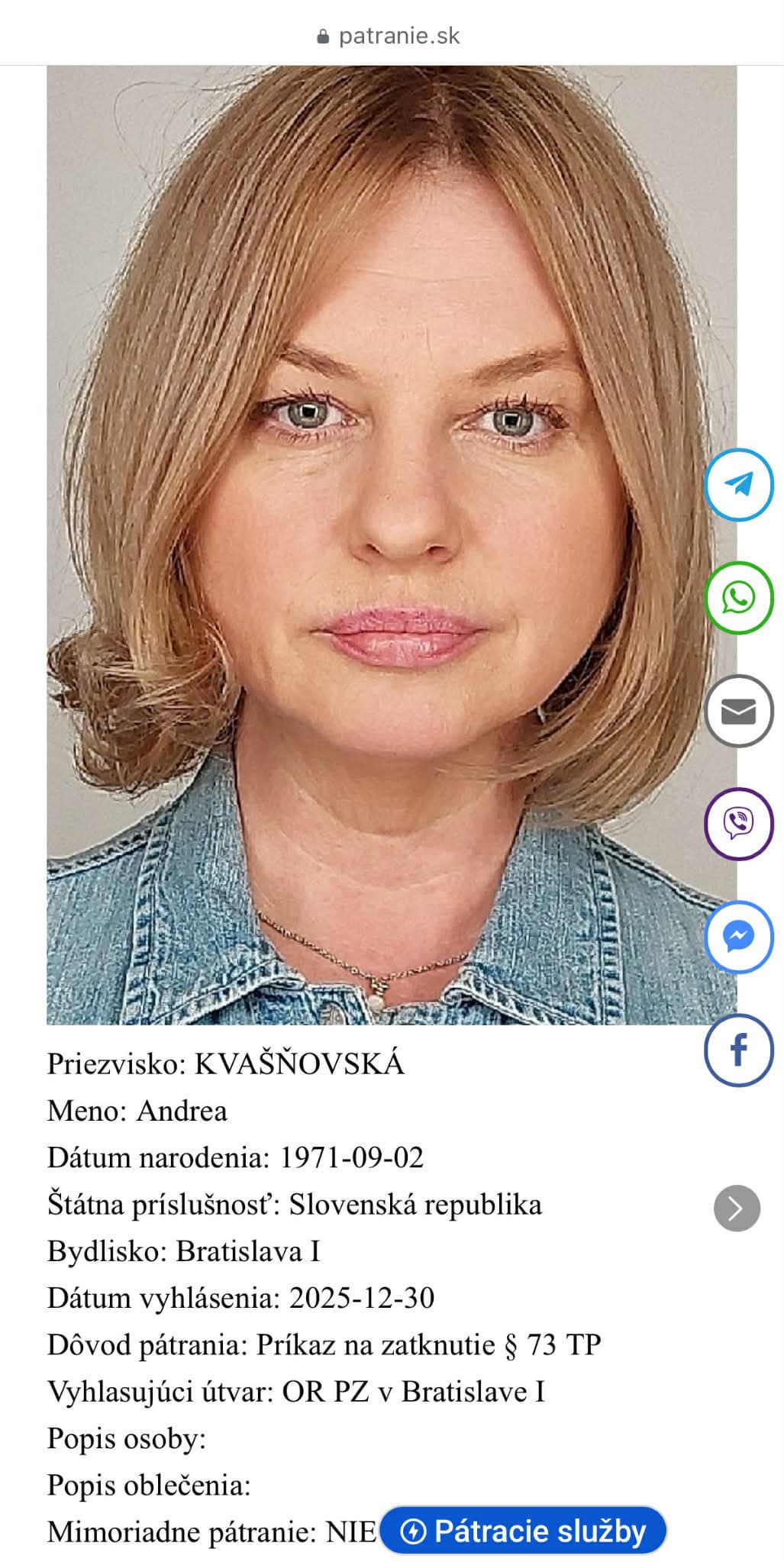The image size is (784, 1562).
Task: Select the patranie.sk address bar
Action: (x=397, y=35)
